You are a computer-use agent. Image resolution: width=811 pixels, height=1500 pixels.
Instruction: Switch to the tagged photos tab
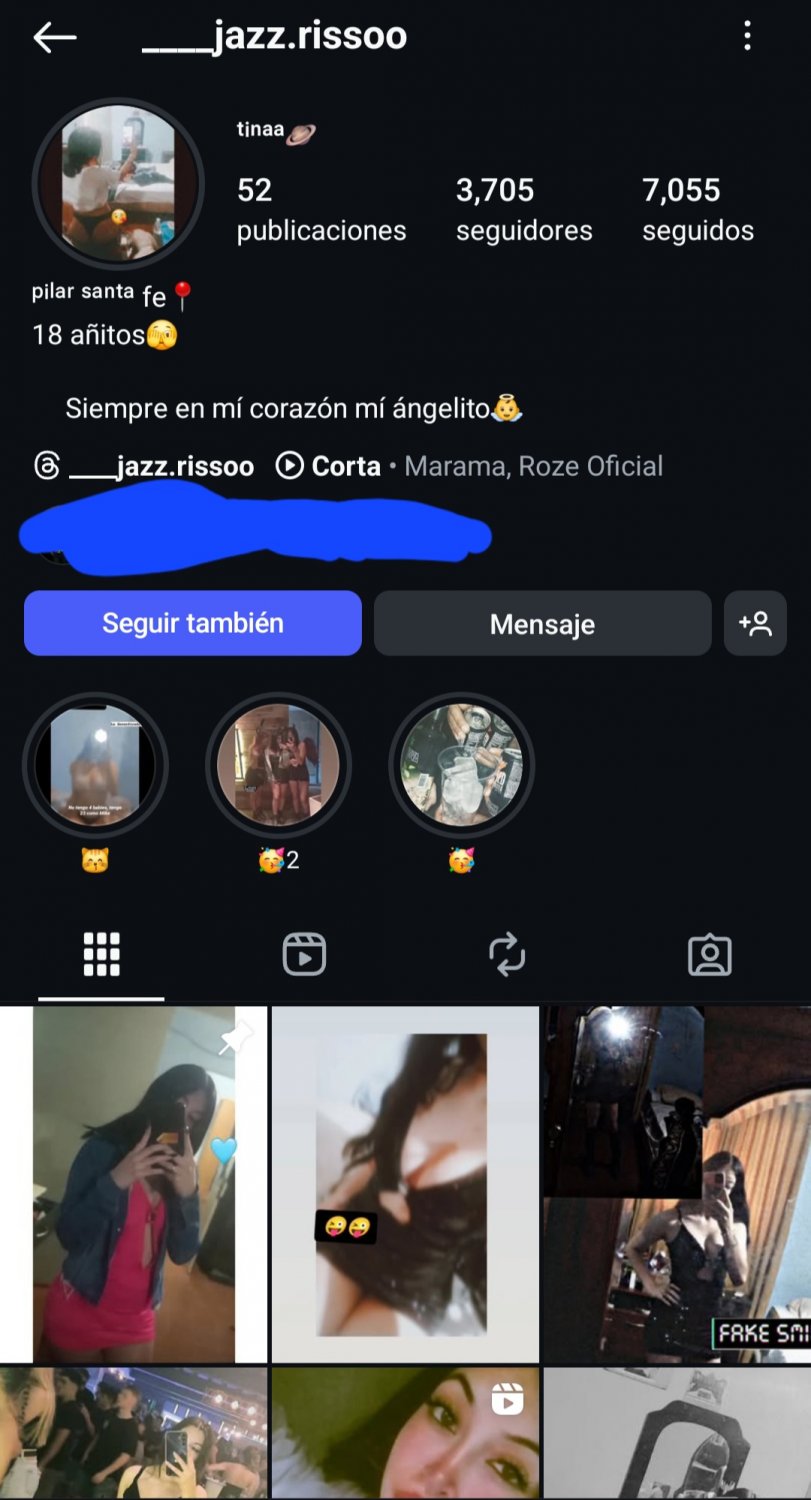click(x=710, y=955)
